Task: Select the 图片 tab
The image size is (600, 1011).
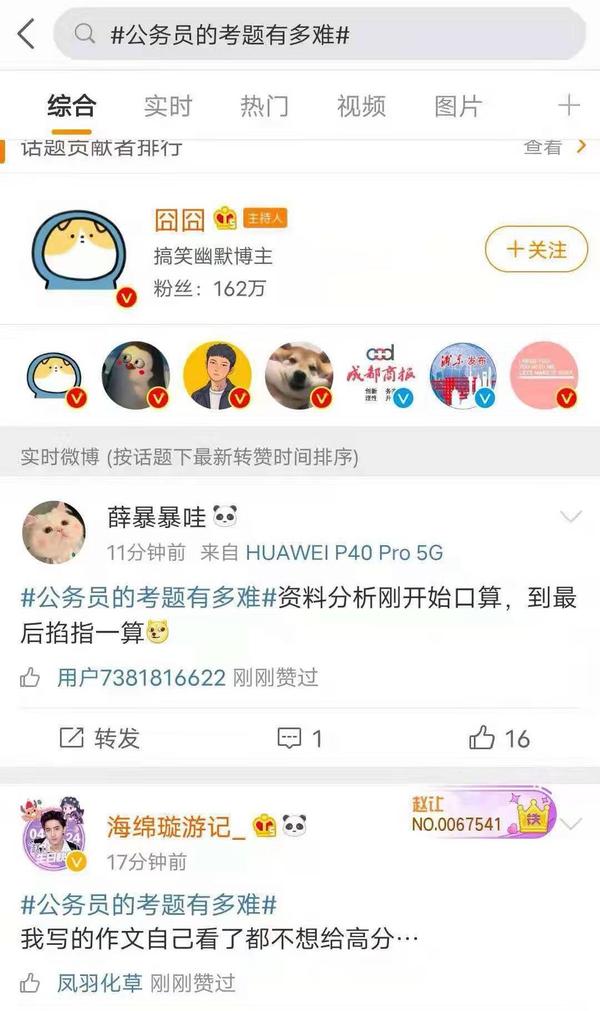Action: coord(458,106)
